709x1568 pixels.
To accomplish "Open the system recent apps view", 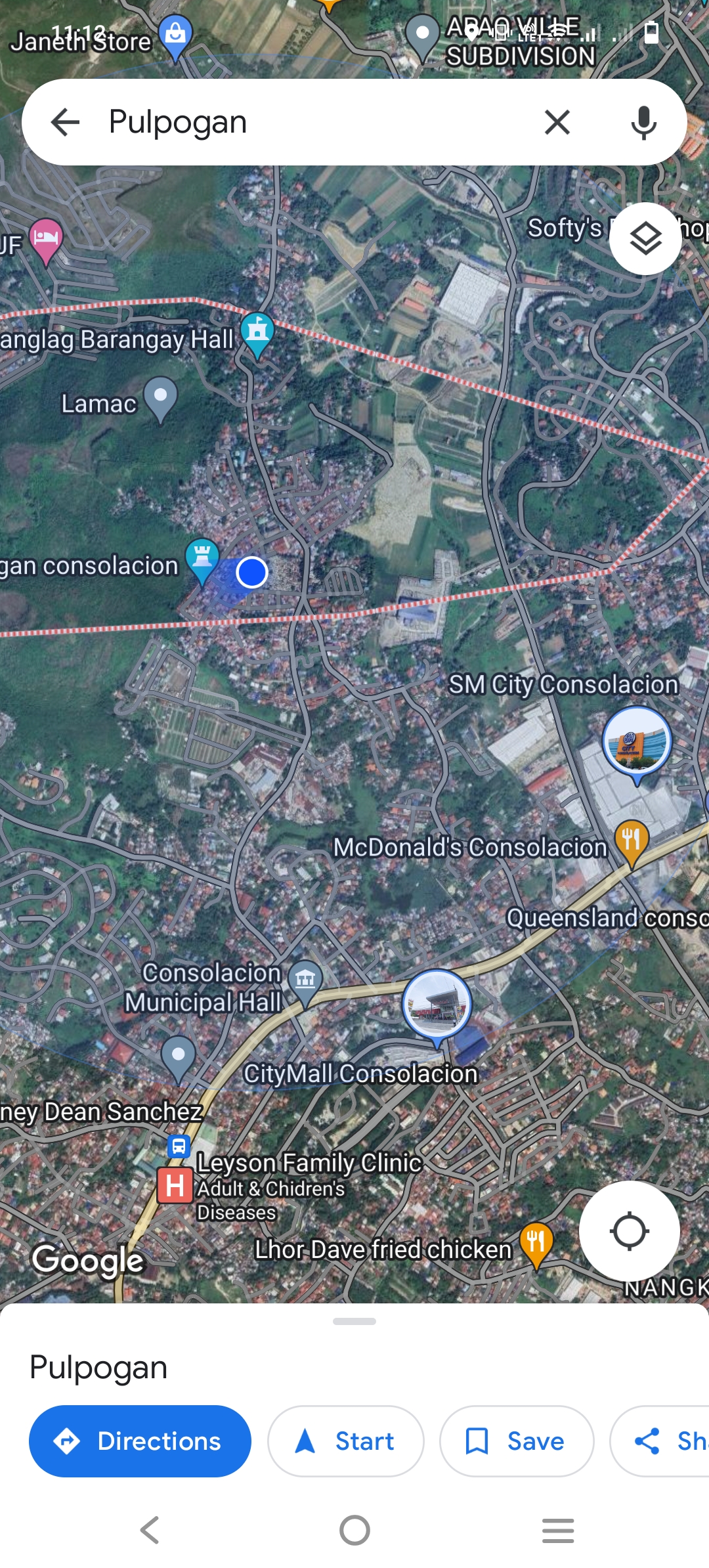I will (x=558, y=1531).
